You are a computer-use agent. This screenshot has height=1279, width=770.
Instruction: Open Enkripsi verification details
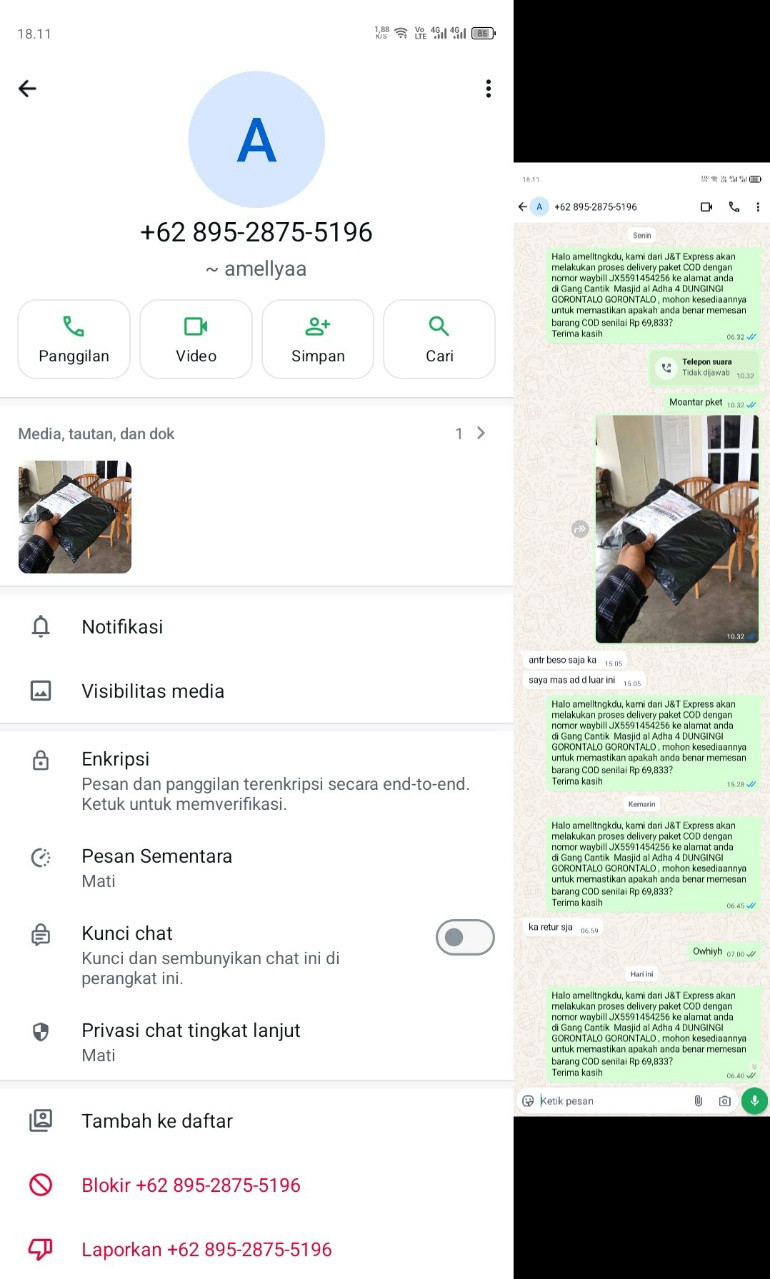(256, 781)
